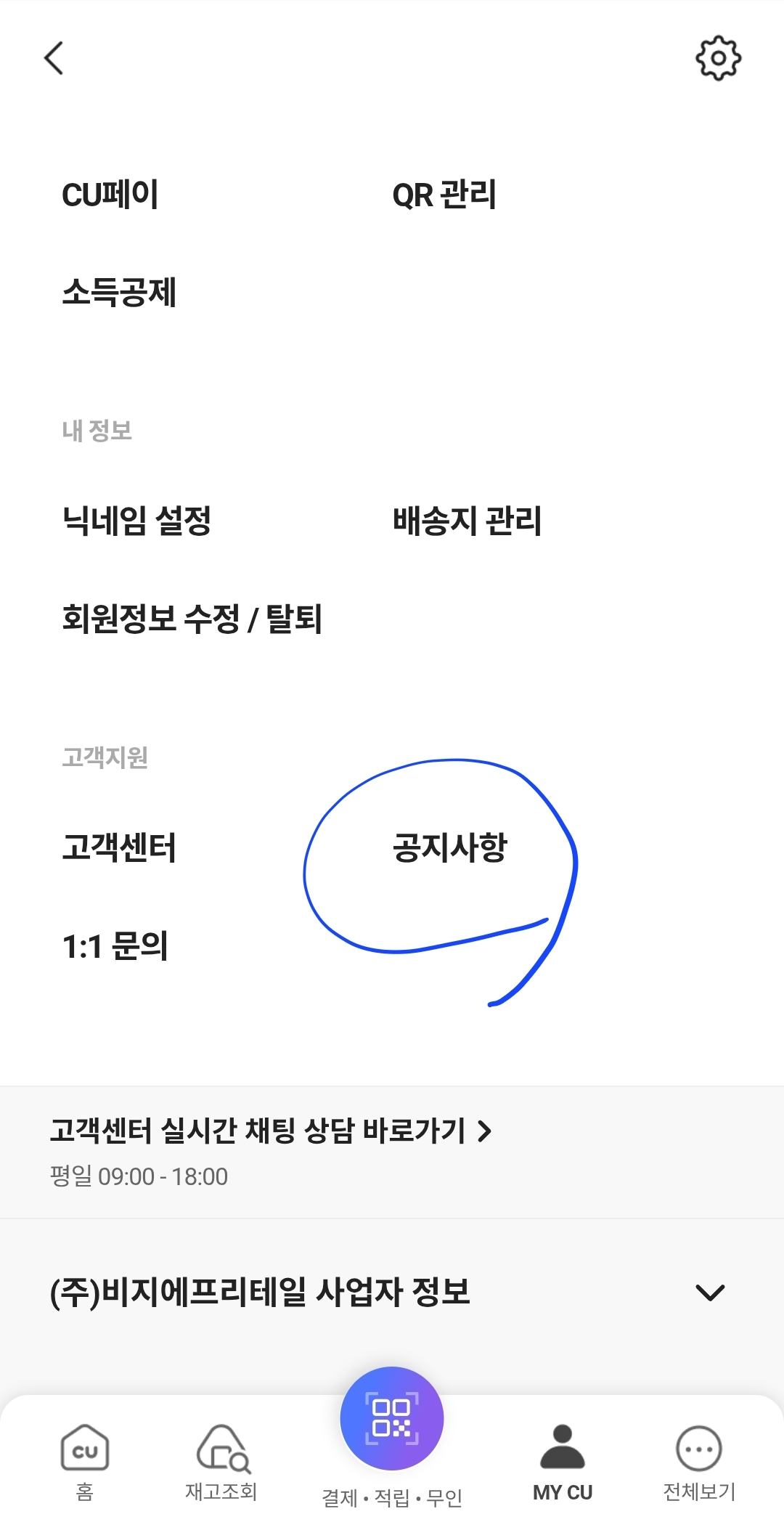
Task: Expand (주)비지에프리테일 사업자 정보
Action: click(x=709, y=1293)
